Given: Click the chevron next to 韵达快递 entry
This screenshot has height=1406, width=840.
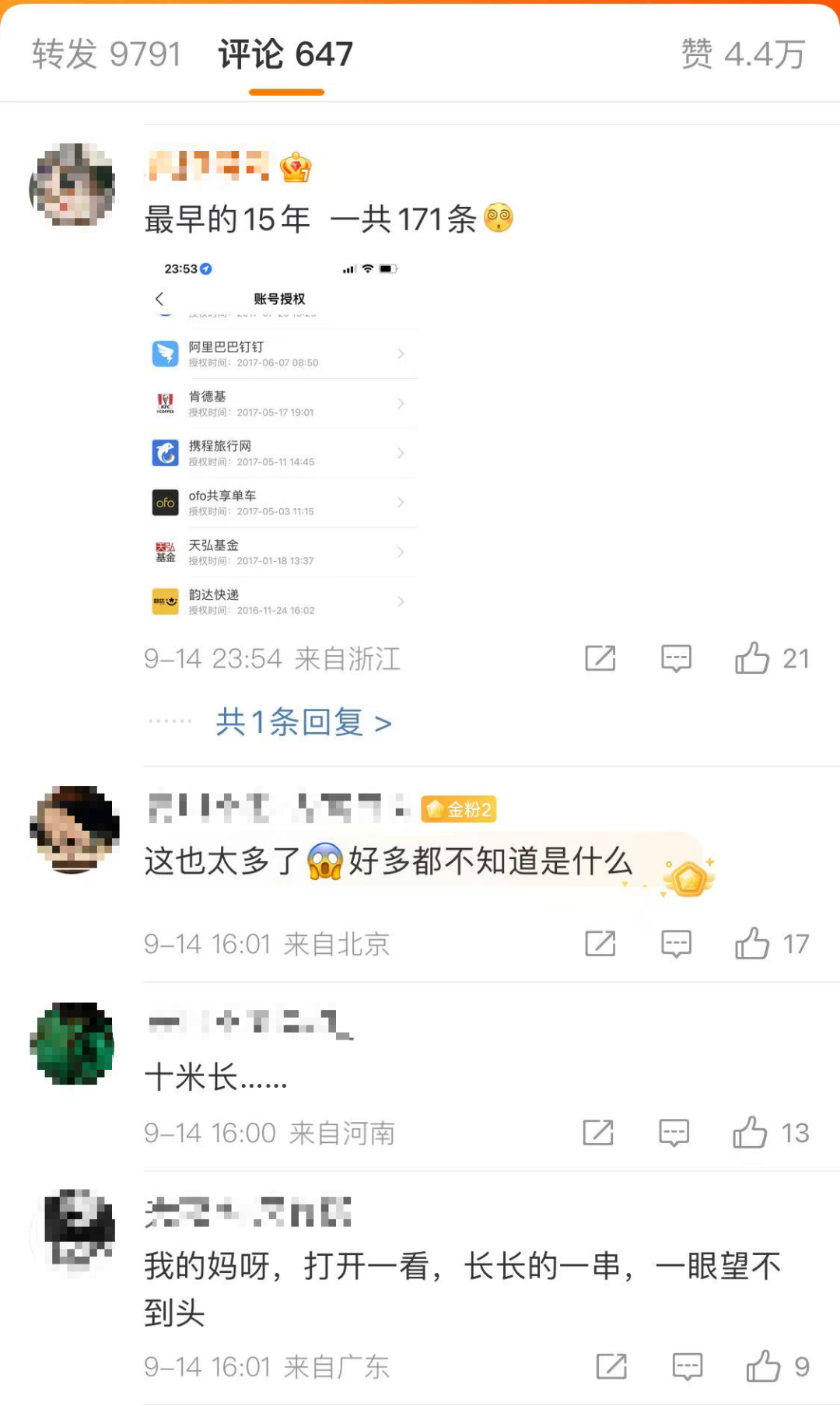Looking at the screenshot, I should [x=401, y=601].
